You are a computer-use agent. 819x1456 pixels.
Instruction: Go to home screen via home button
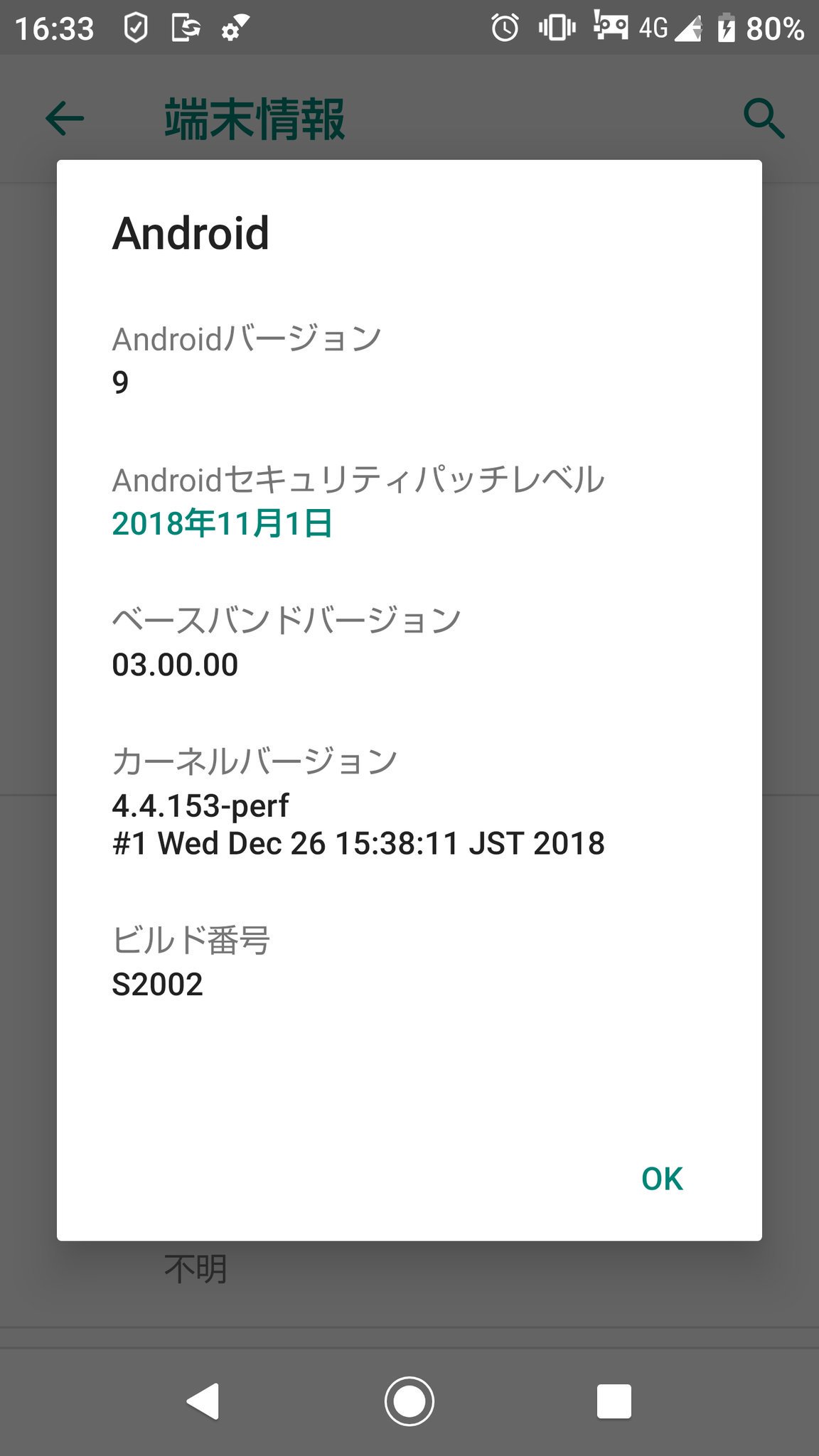pos(409,1401)
